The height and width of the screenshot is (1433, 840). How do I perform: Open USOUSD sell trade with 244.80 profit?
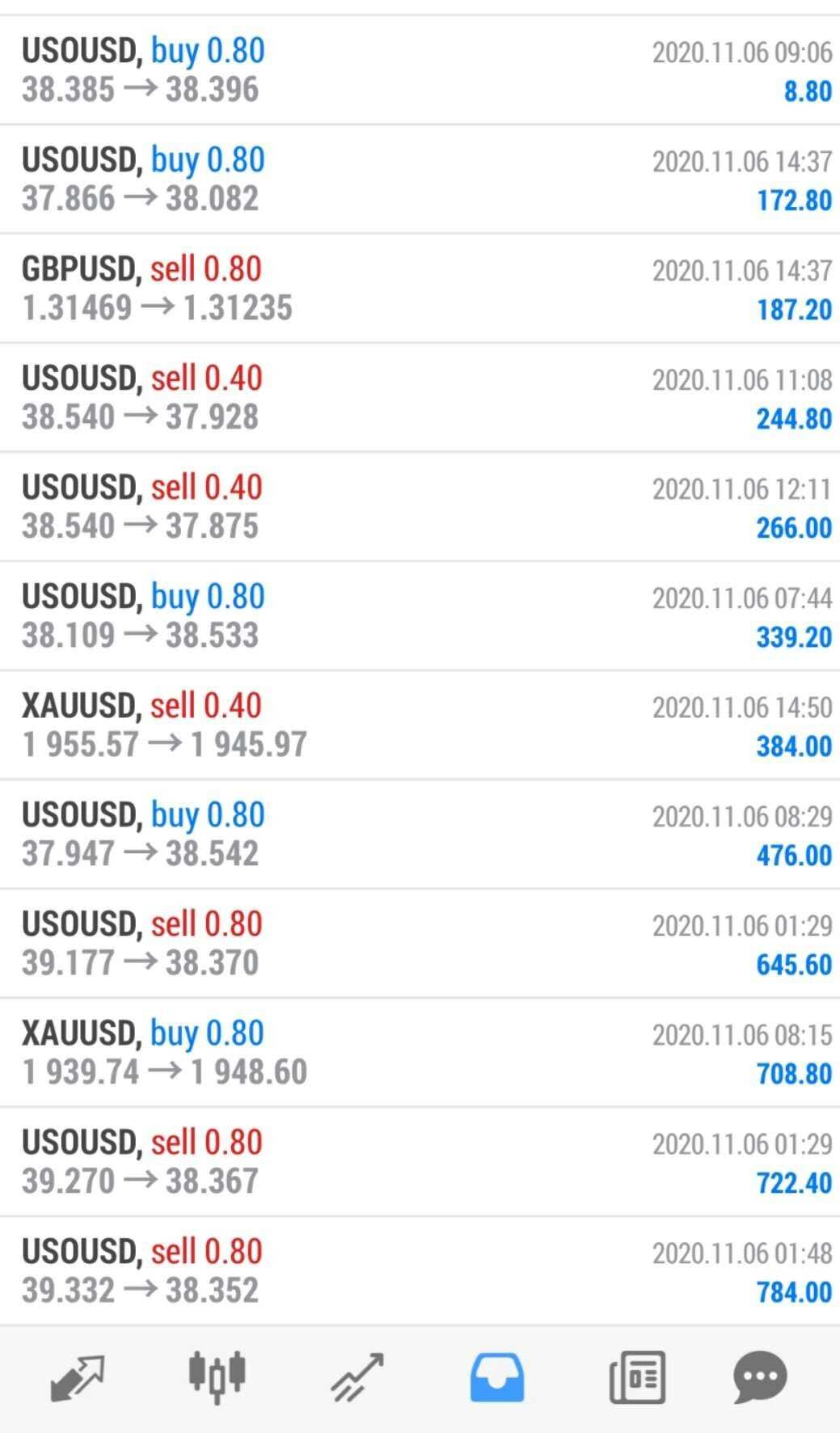click(420, 398)
